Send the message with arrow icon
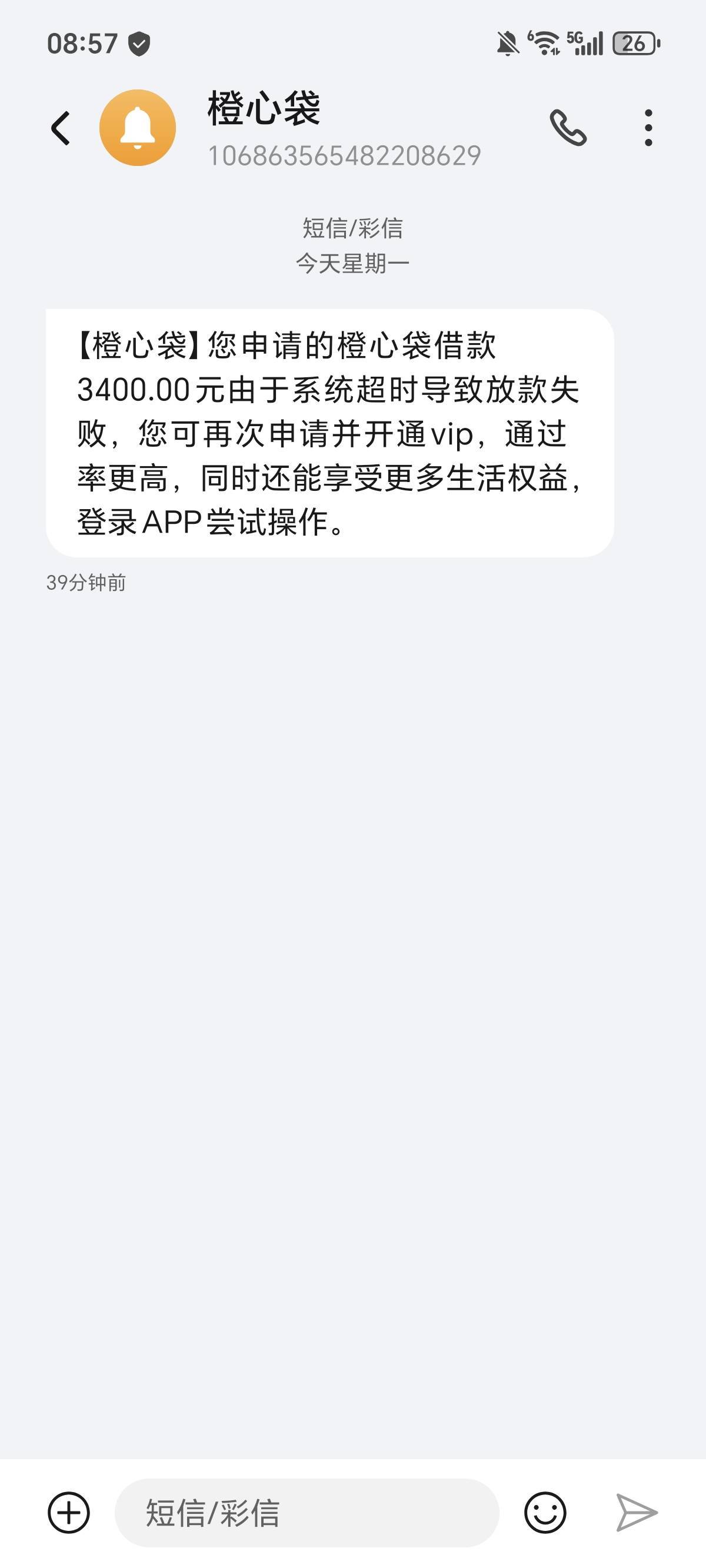The image size is (706, 1568). tap(636, 1512)
